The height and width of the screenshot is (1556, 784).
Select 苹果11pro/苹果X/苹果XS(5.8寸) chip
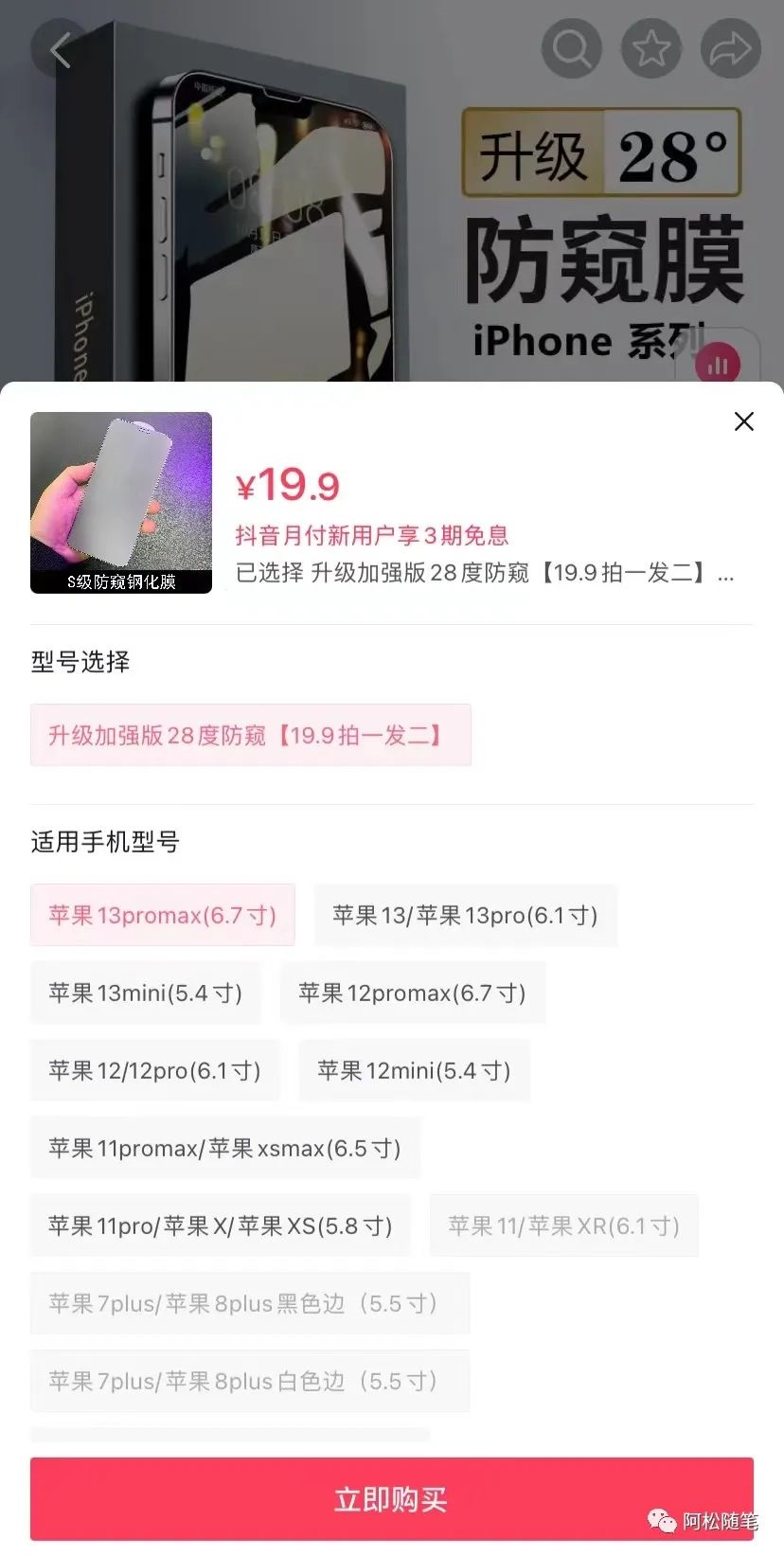tap(221, 1225)
